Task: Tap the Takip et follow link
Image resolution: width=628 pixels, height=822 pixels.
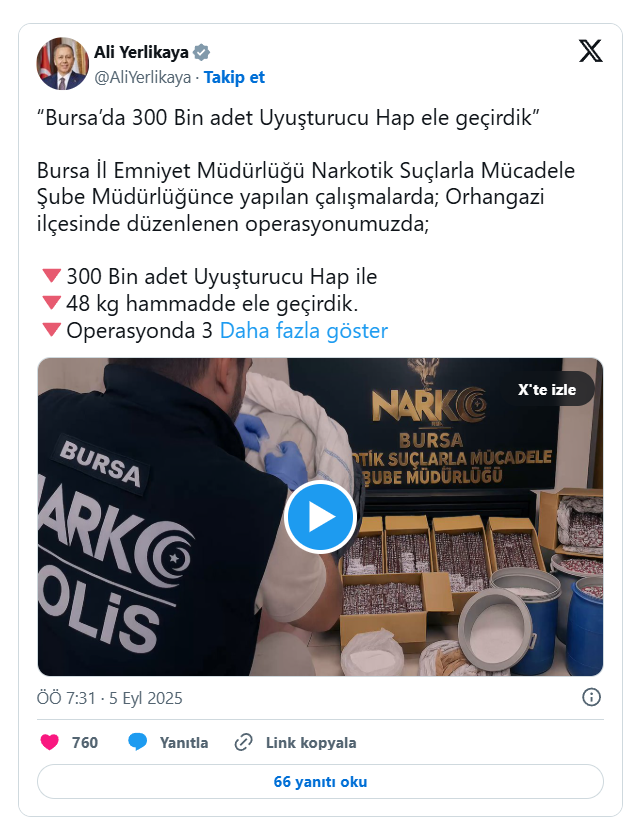Action: 234,77
